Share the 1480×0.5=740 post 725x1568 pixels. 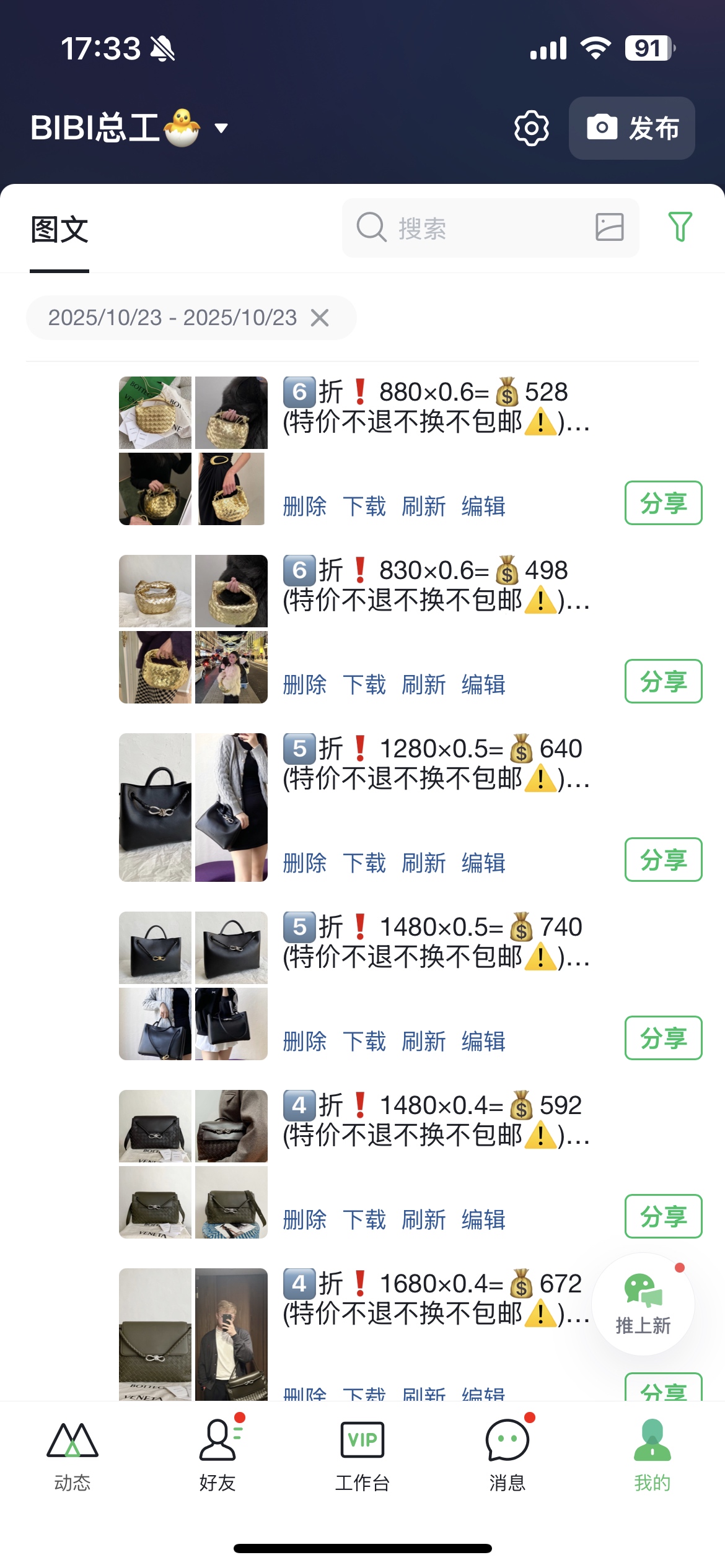[x=663, y=1038]
